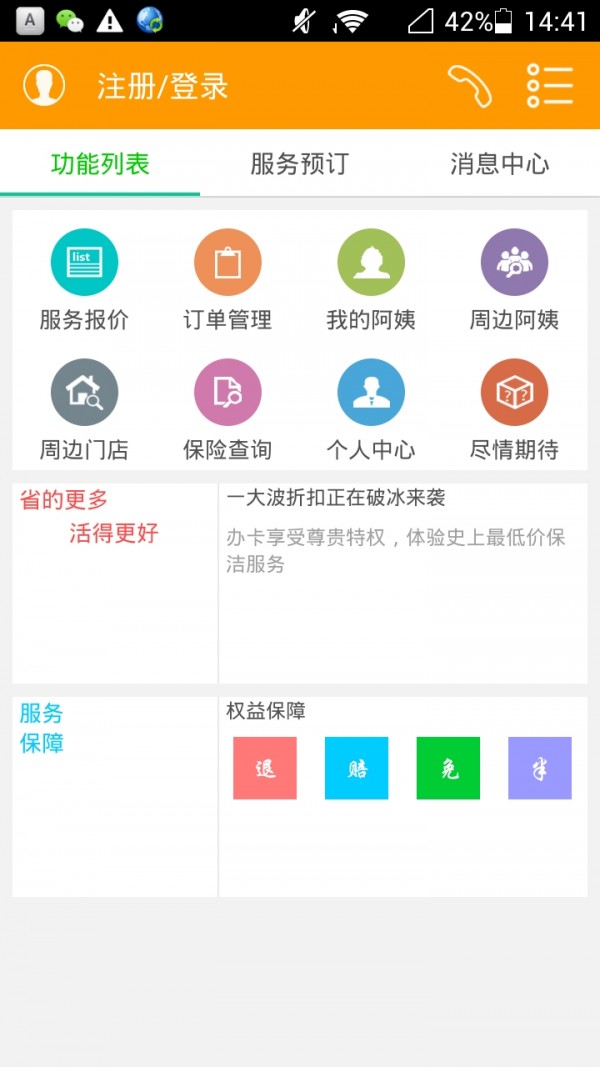
Task: Open the list menu icon
Action: (549, 86)
